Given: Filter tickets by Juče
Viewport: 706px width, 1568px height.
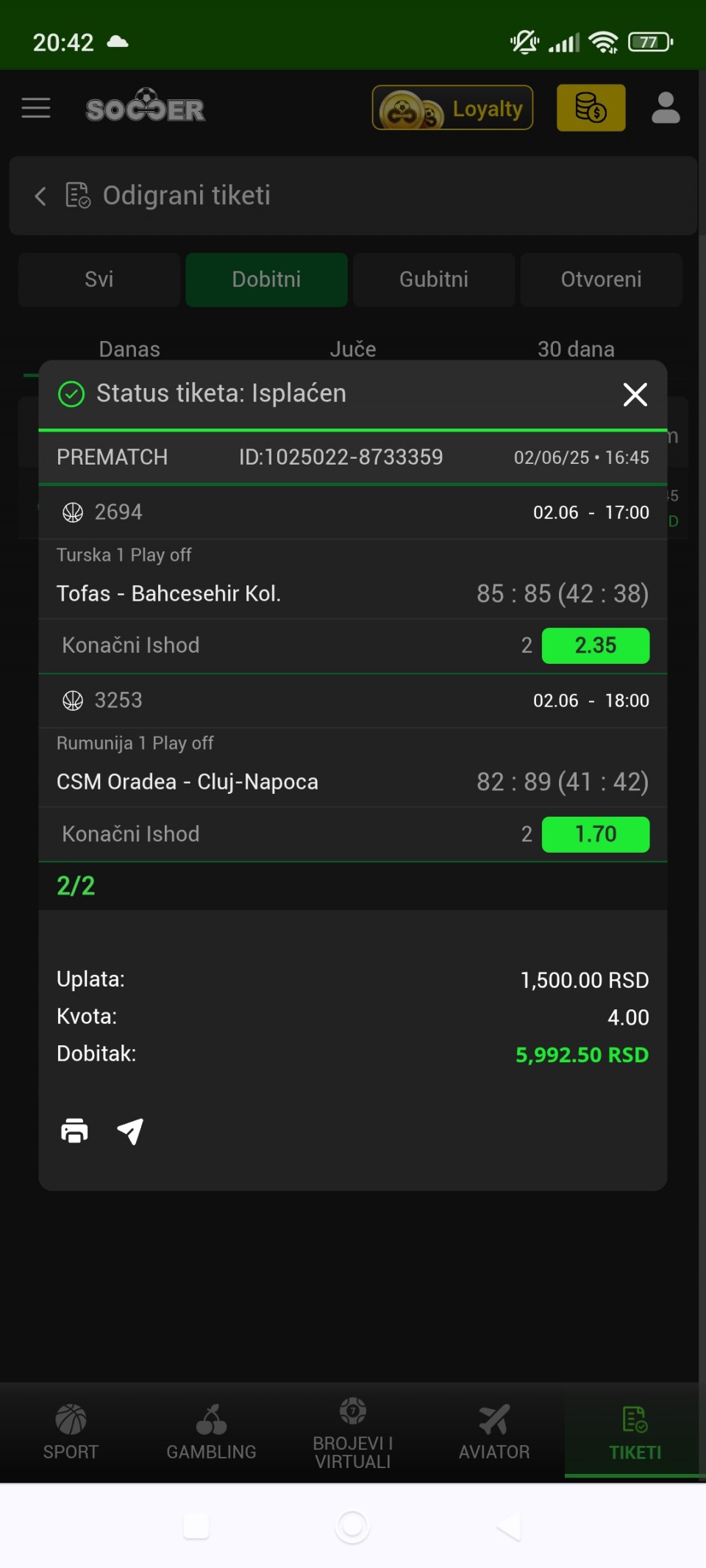Looking at the screenshot, I should tap(353, 349).
